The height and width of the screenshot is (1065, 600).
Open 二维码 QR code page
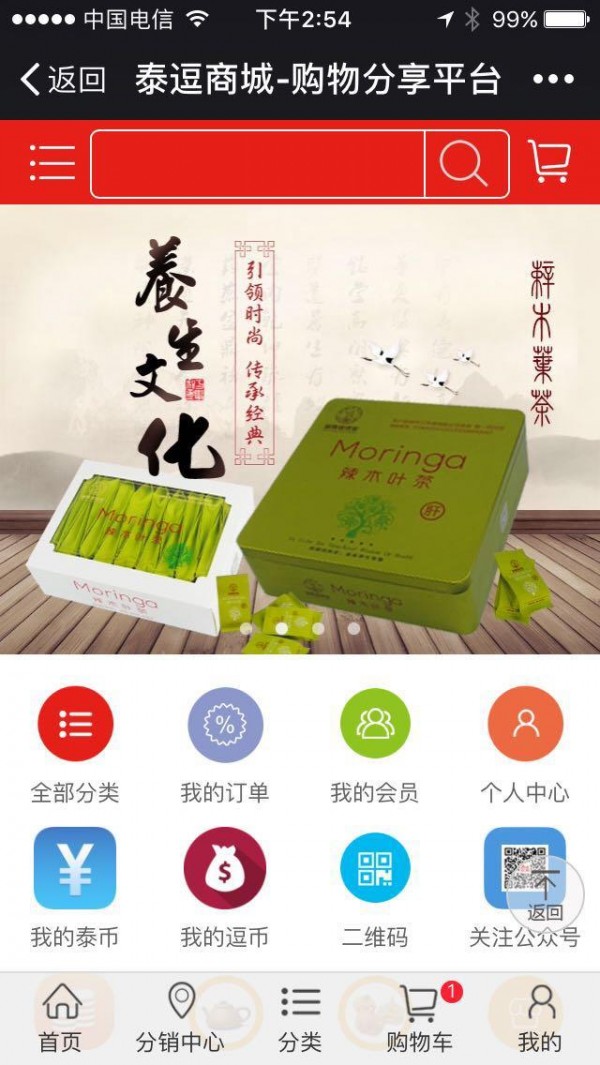pyautogui.click(x=375, y=886)
